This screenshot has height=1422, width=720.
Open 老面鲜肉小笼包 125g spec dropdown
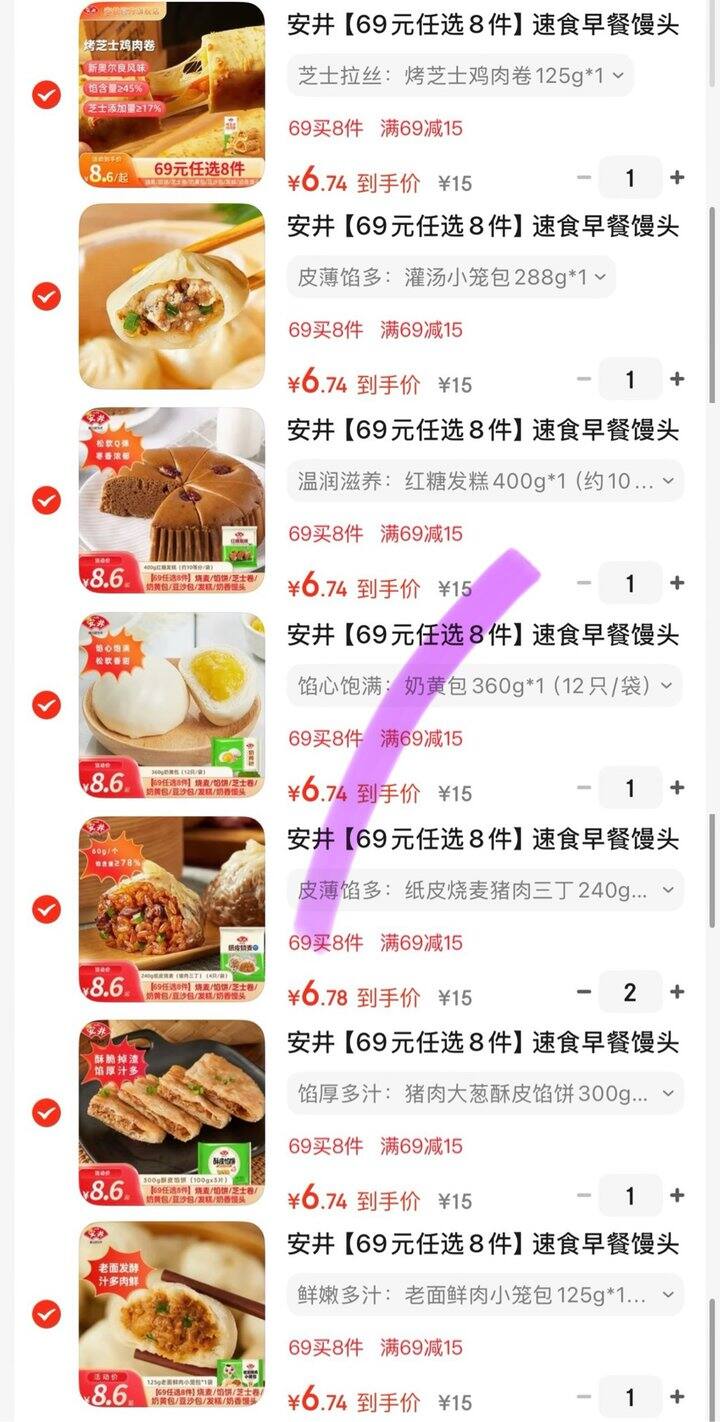pos(485,1295)
